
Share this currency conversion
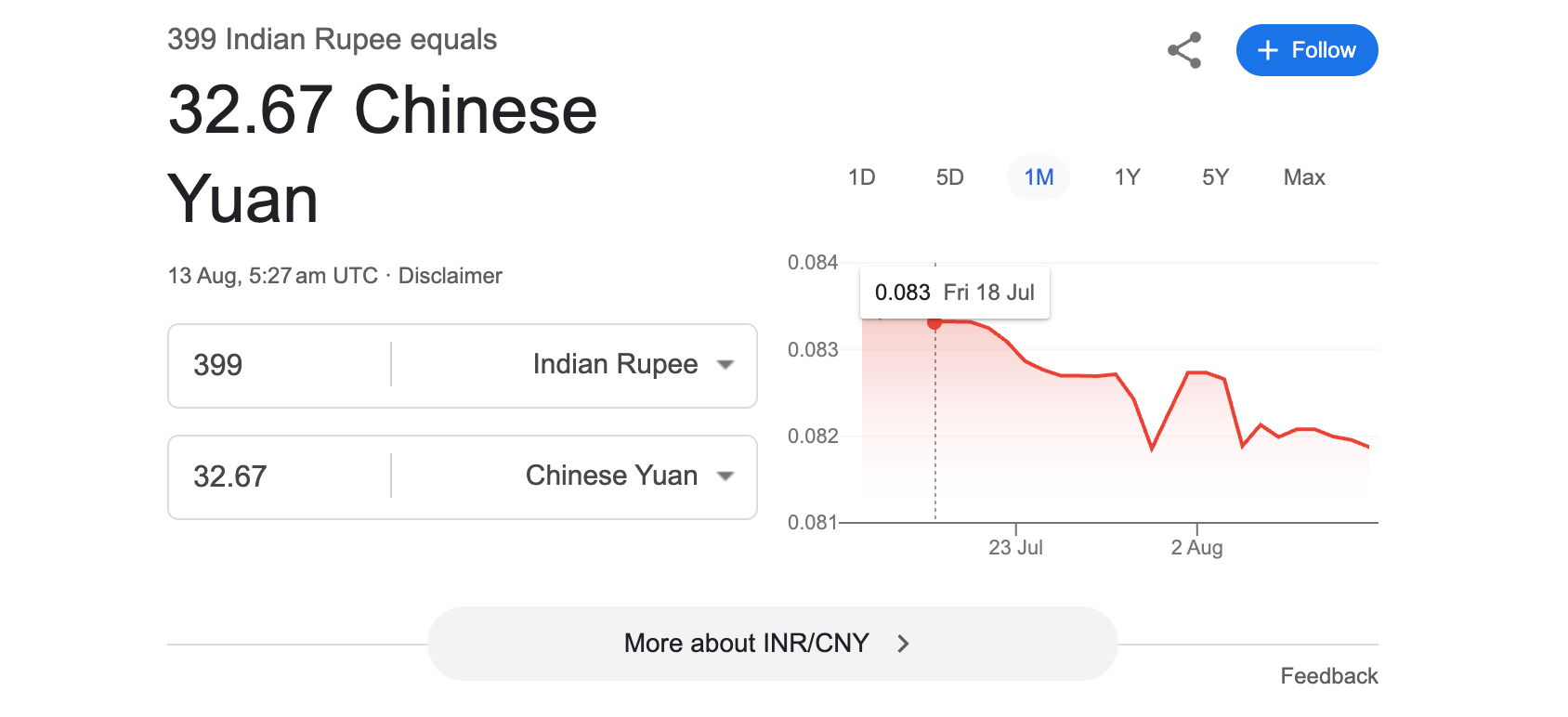[1184, 50]
